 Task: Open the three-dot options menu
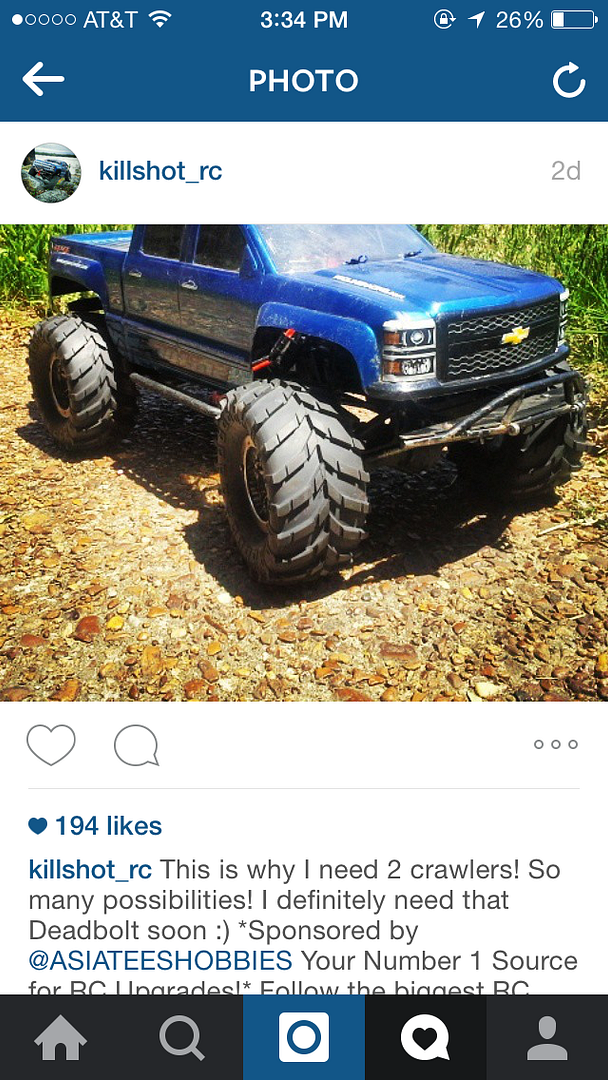(555, 745)
